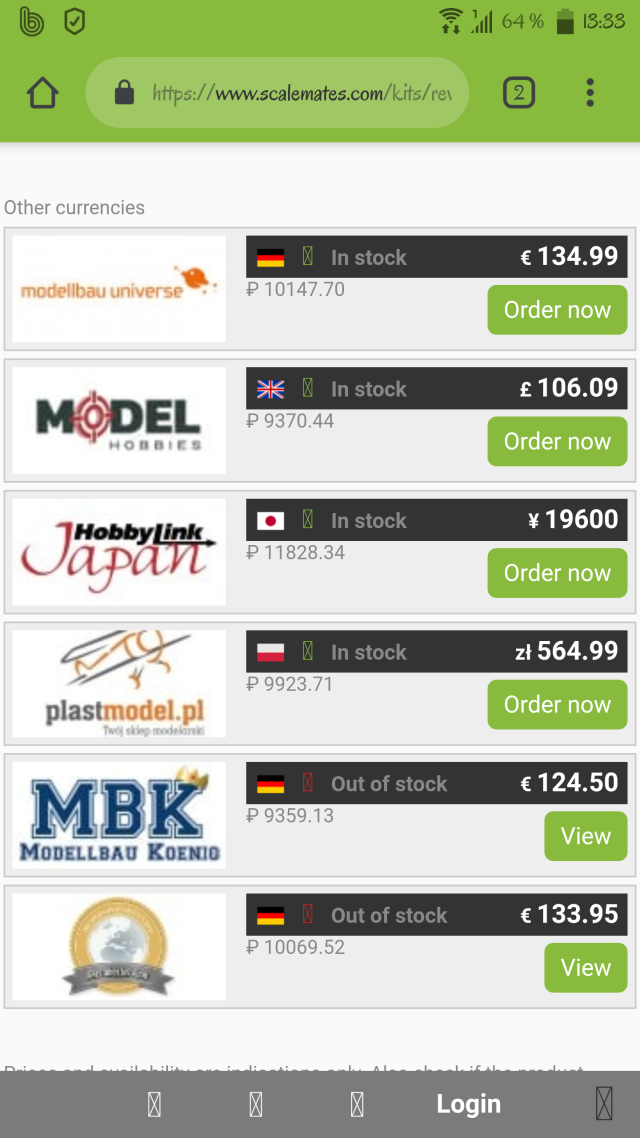Open the tab switcher showing 2 tabs

click(518, 94)
